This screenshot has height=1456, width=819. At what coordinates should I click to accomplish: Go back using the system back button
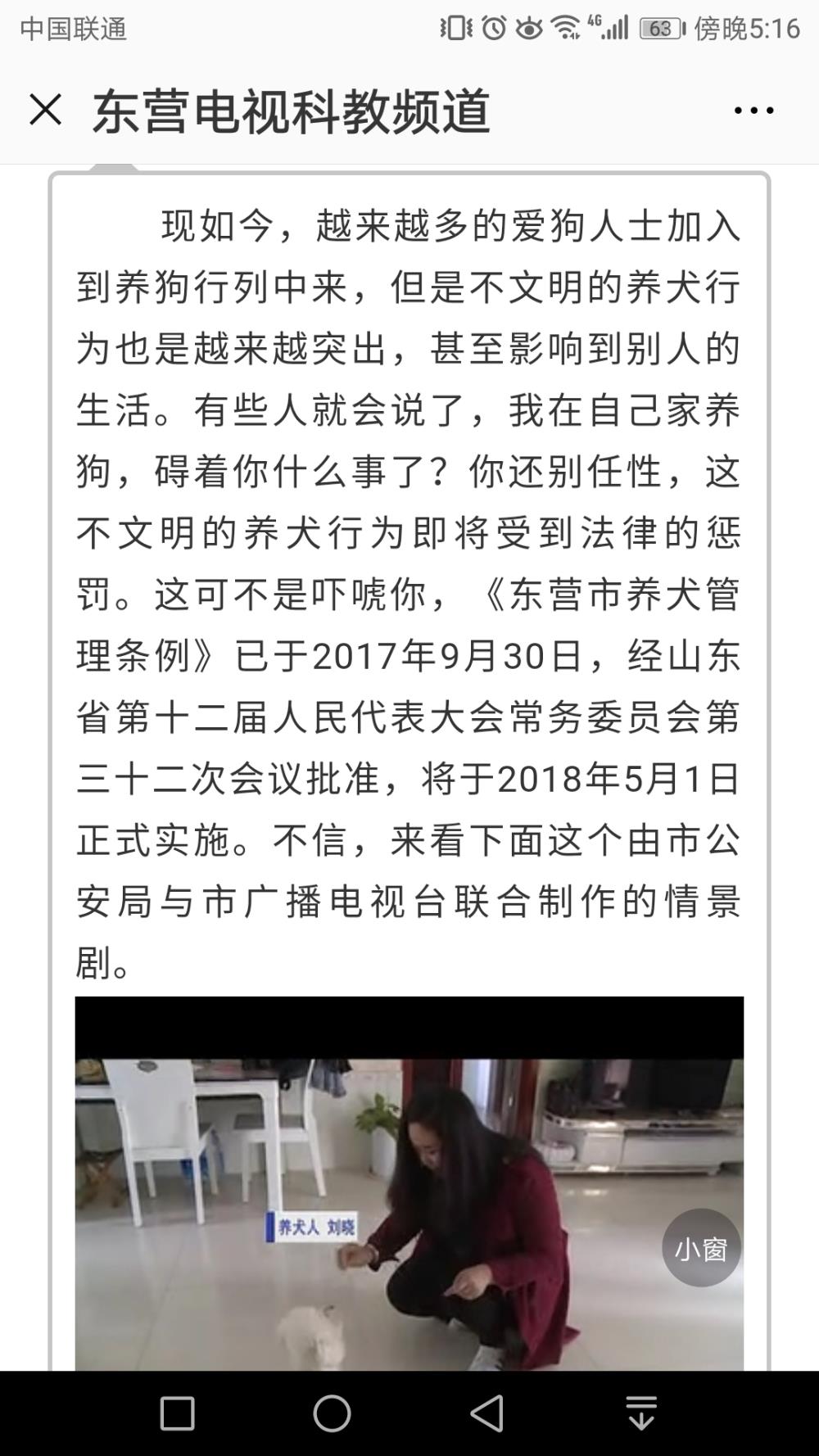pyautogui.click(x=486, y=1413)
